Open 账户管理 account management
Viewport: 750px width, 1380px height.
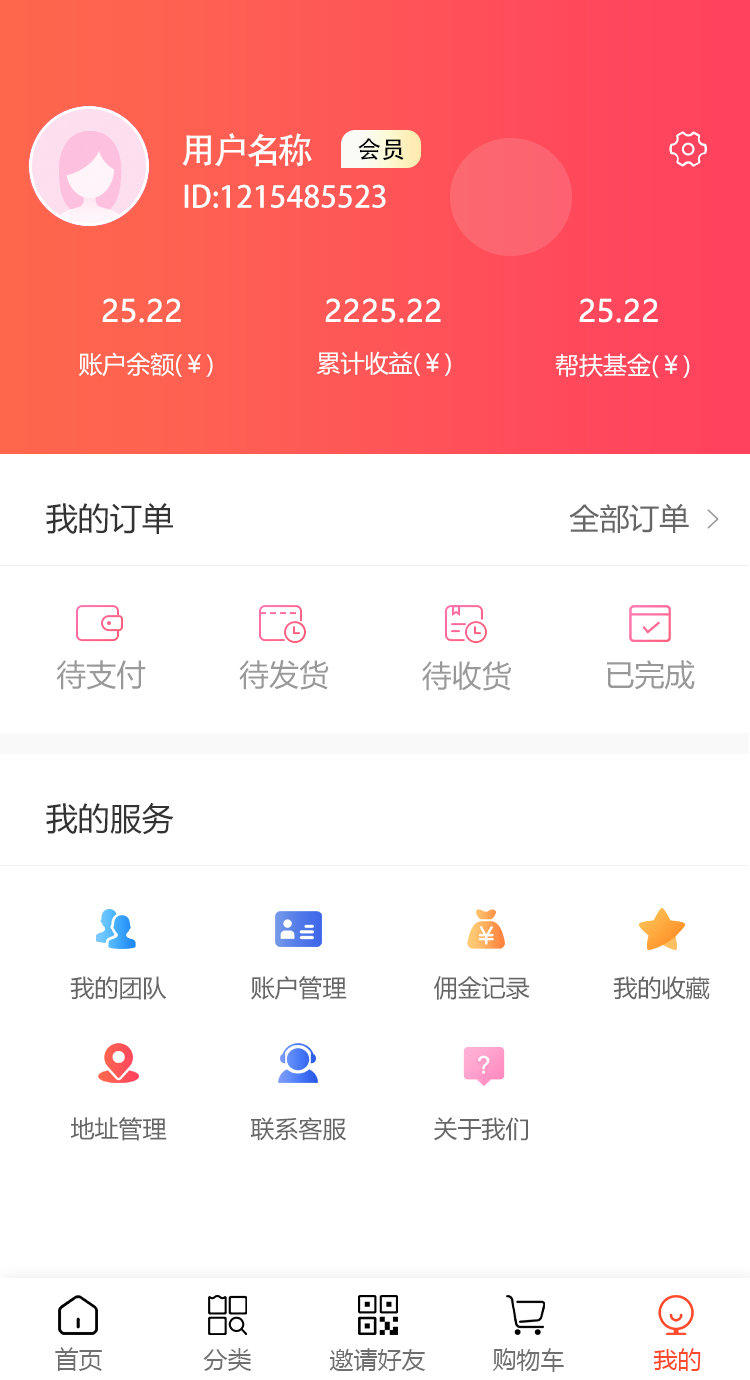(298, 950)
